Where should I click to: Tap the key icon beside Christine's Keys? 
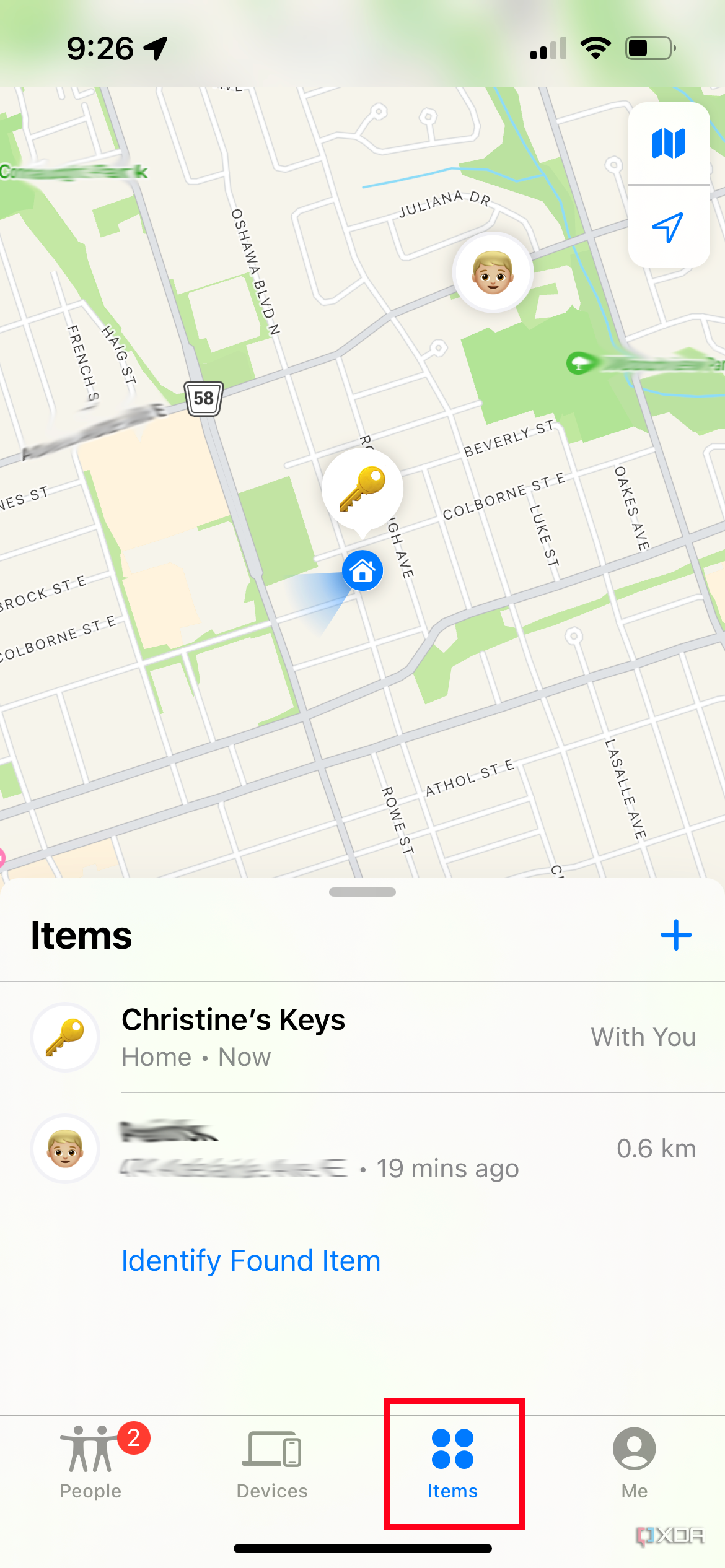[x=65, y=1037]
